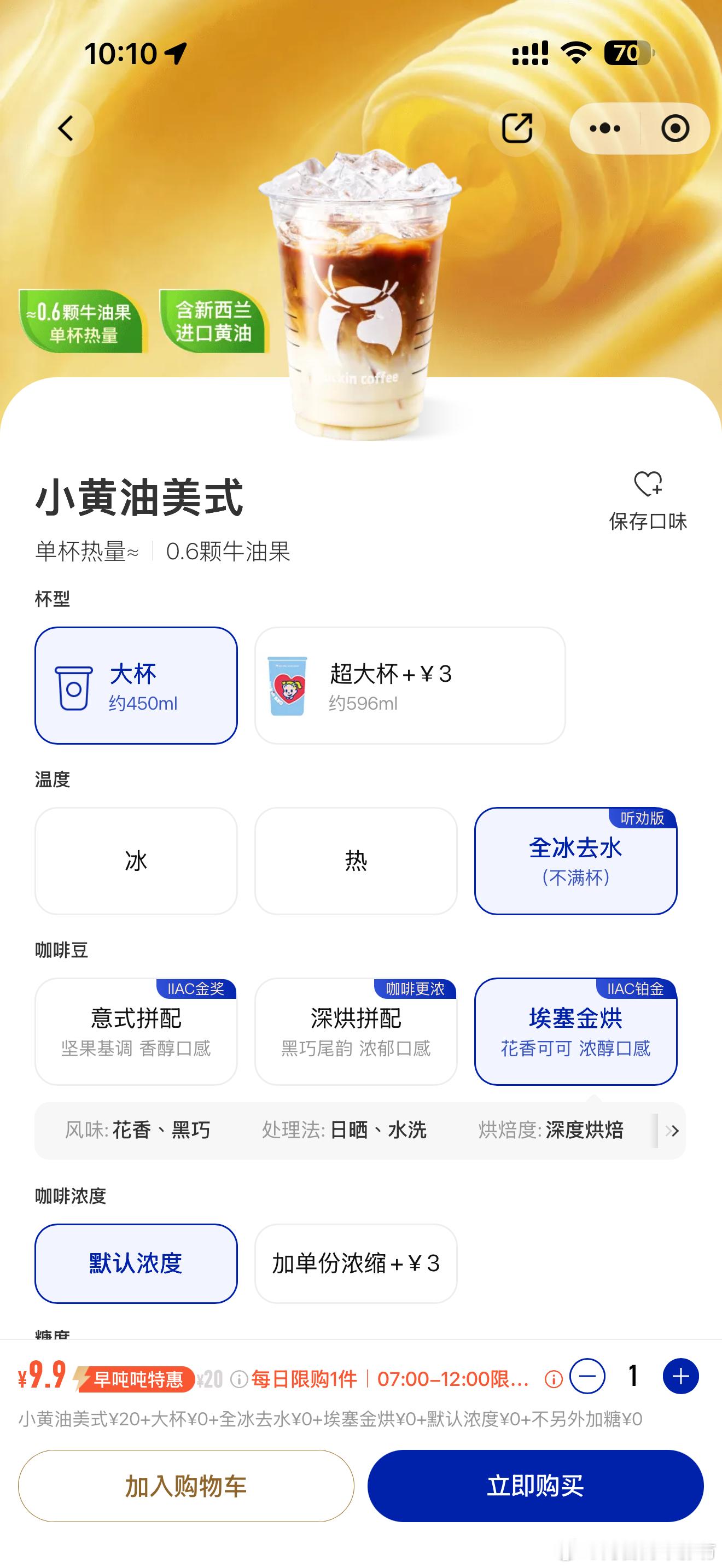Viewport: 722px width, 1568px height.
Task: Pick 意式拼配 coffee beans
Action: [136, 1031]
